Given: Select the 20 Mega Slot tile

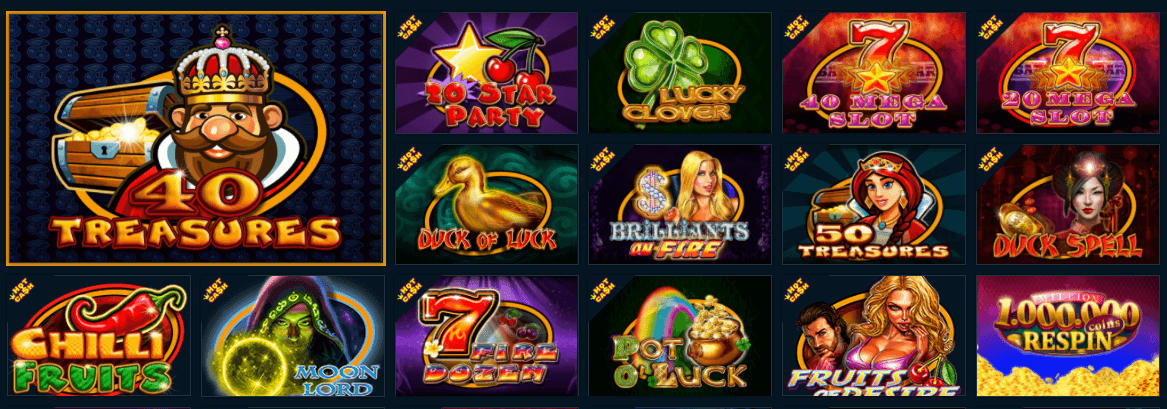Looking at the screenshot, I should 1069,72.
